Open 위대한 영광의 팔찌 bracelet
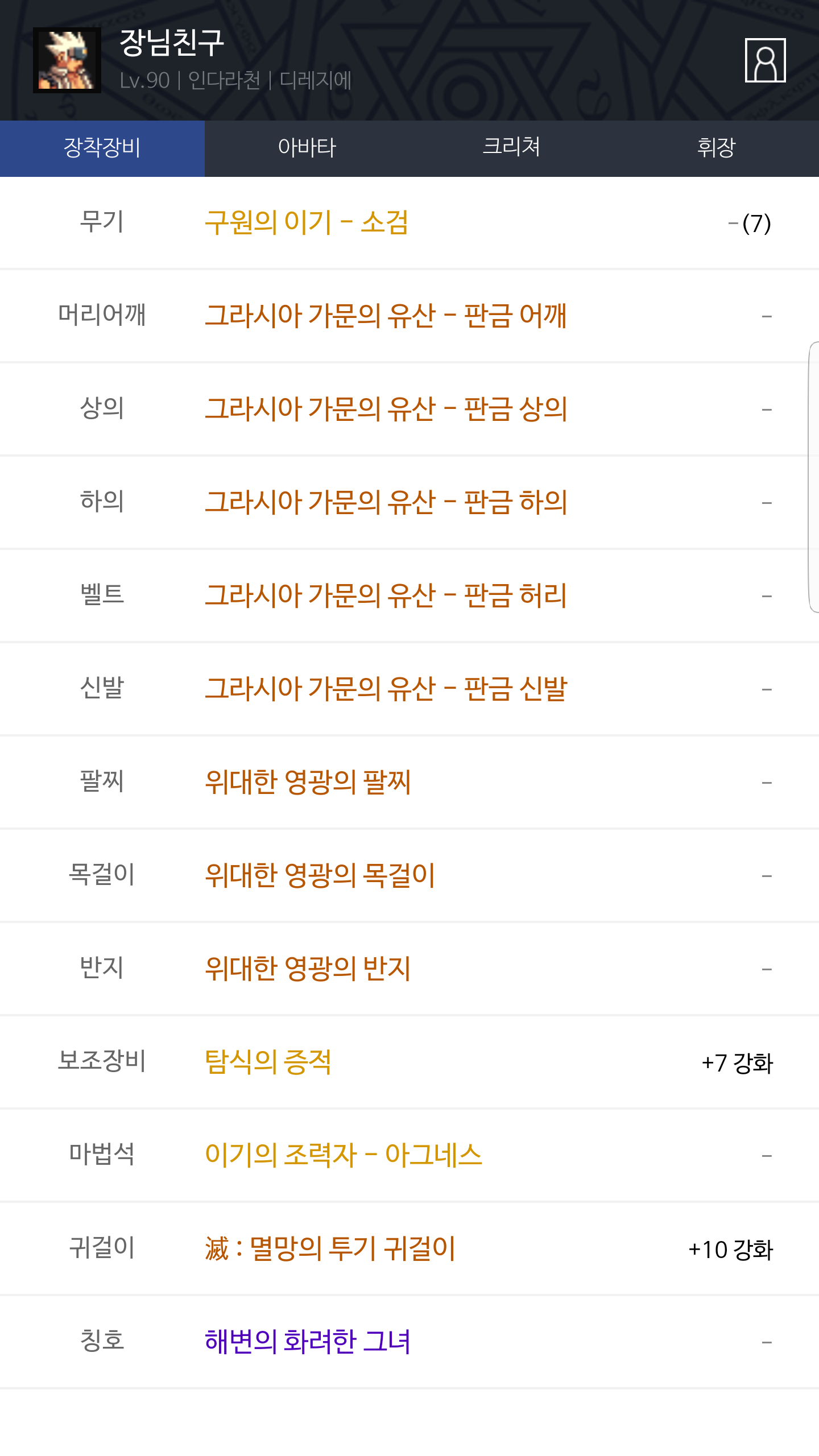 coord(308,782)
